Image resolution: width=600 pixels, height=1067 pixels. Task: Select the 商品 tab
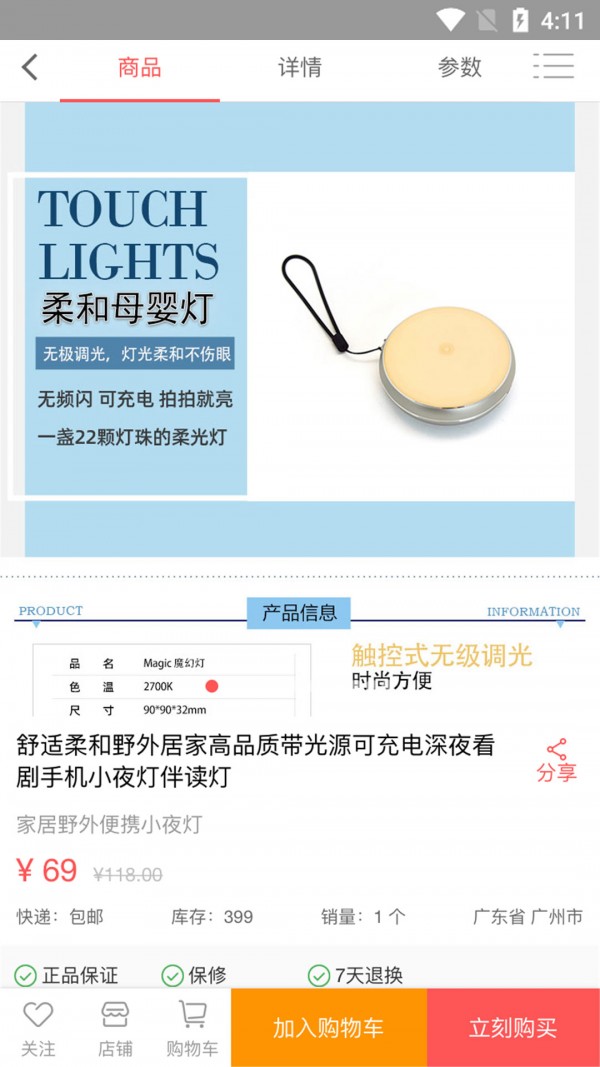(140, 68)
